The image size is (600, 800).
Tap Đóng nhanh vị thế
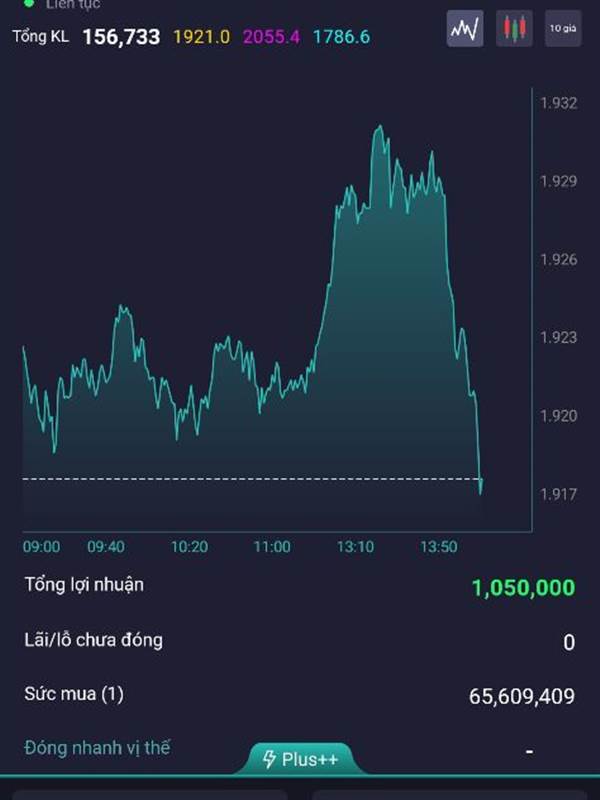coord(98,747)
